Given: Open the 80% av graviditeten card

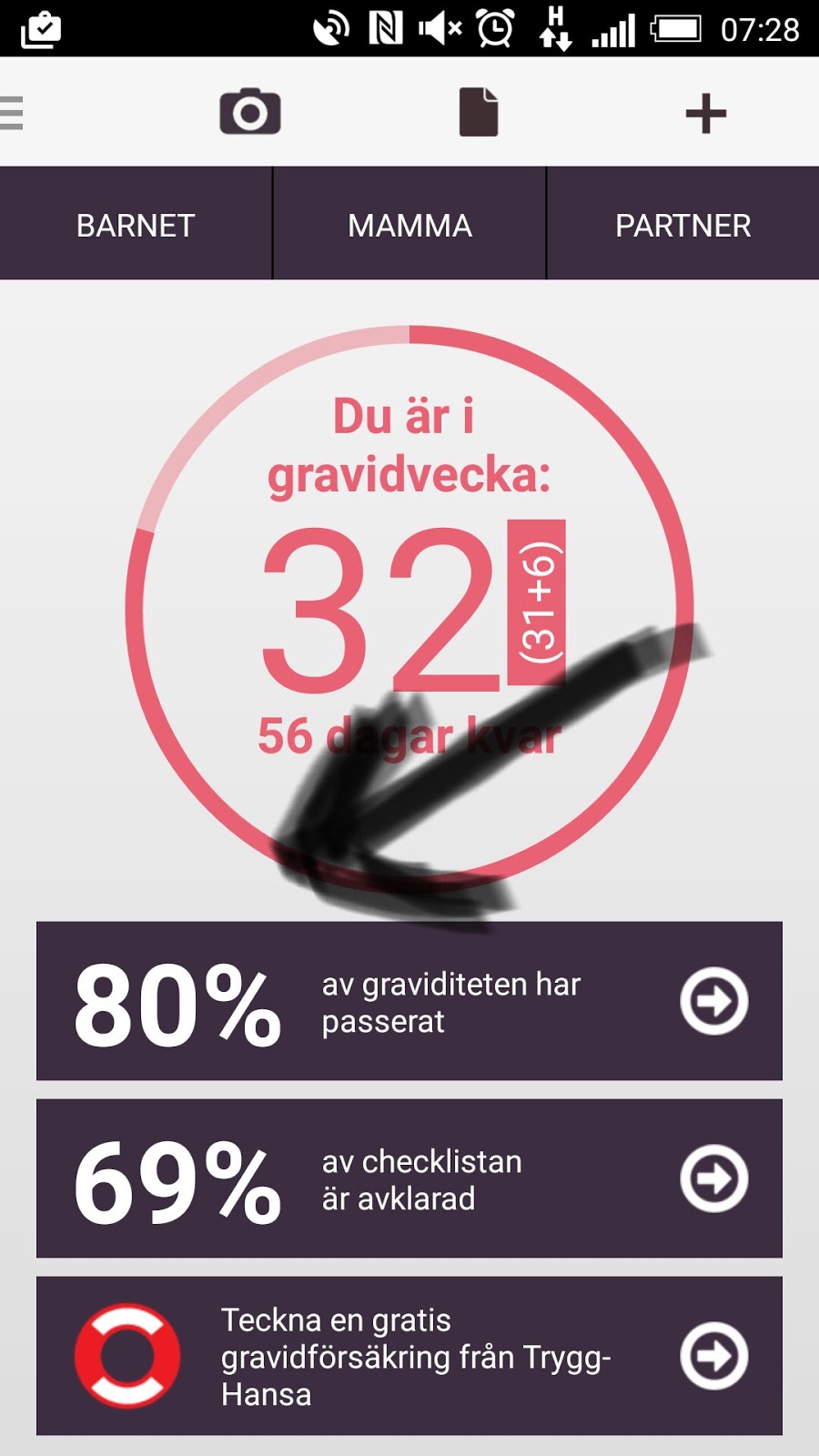Looking at the screenshot, I should [409, 1001].
